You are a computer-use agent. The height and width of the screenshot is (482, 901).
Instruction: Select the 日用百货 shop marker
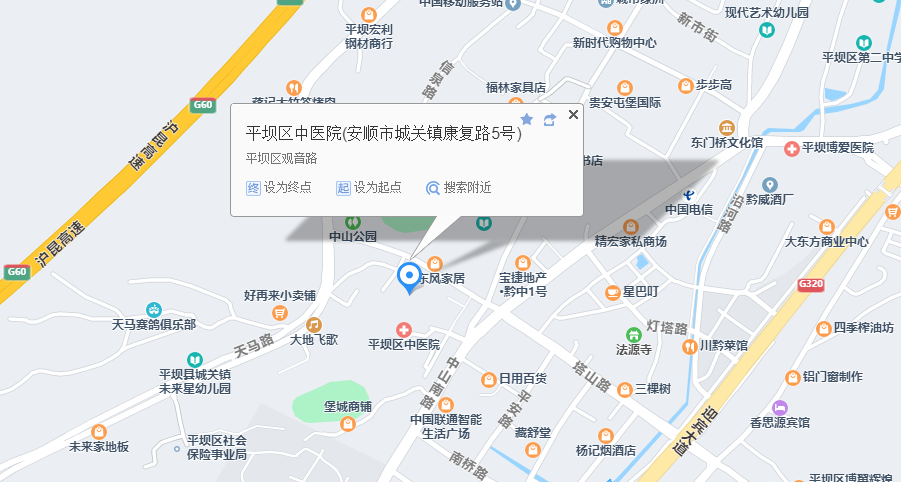[x=488, y=378]
